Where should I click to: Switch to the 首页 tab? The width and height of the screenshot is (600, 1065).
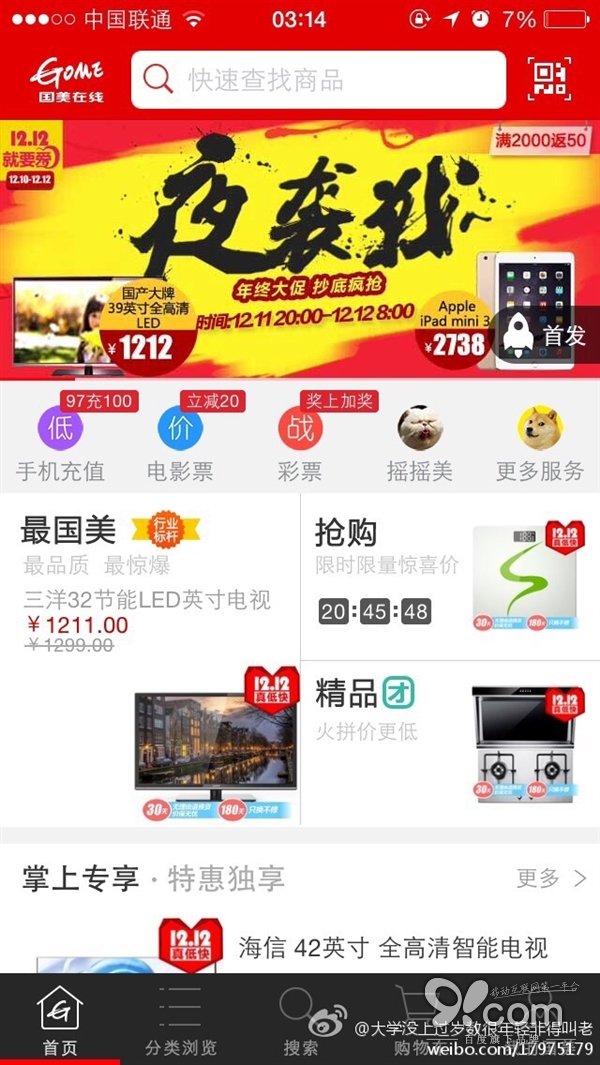point(60,1020)
